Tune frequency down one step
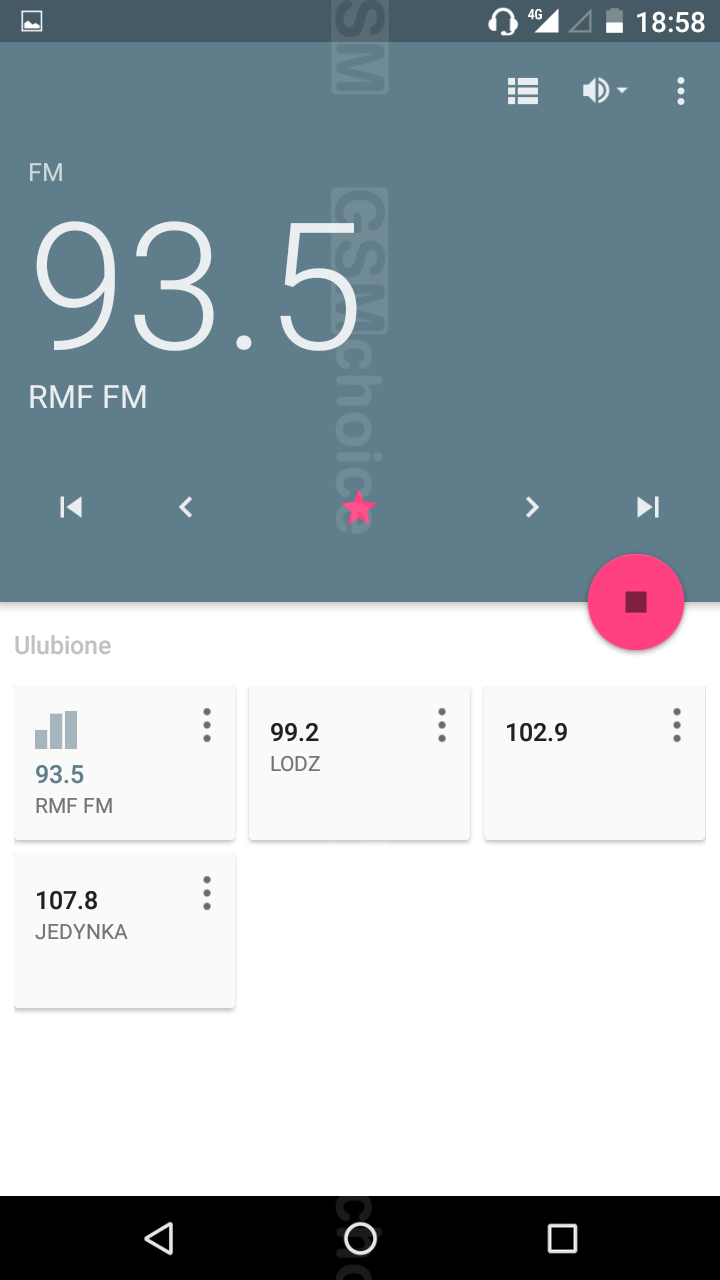 point(185,507)
